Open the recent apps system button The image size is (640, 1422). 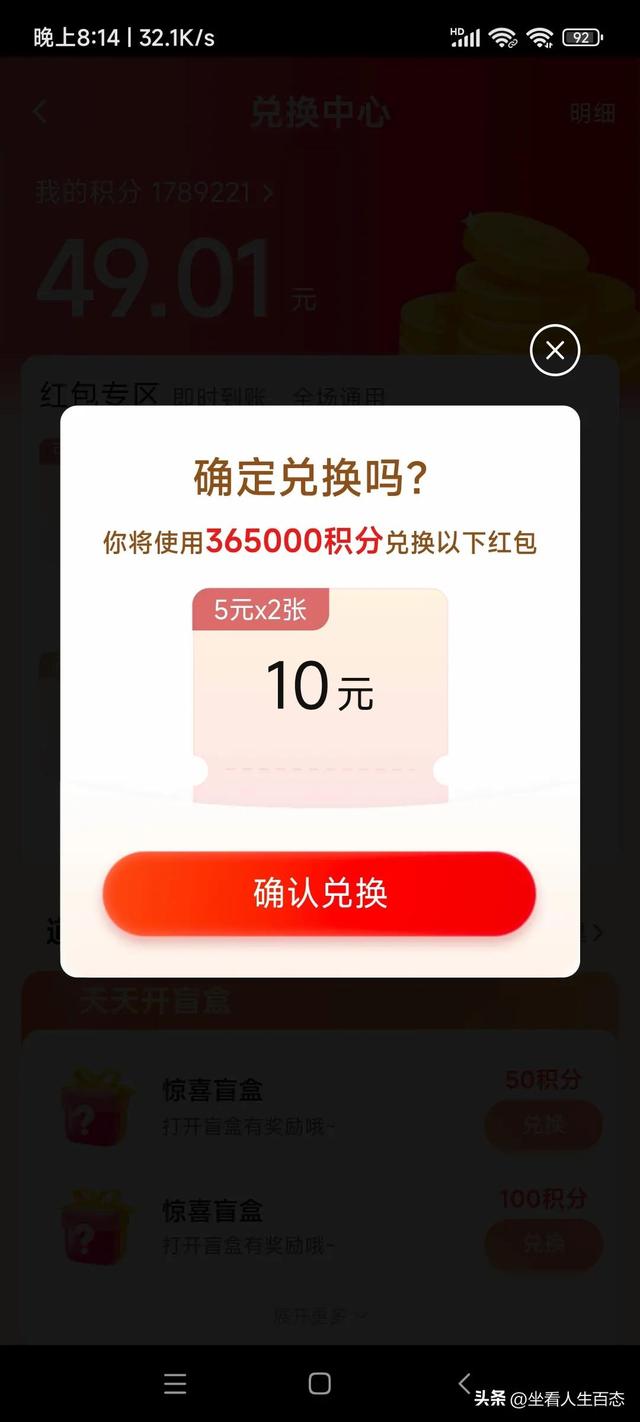175,1383
